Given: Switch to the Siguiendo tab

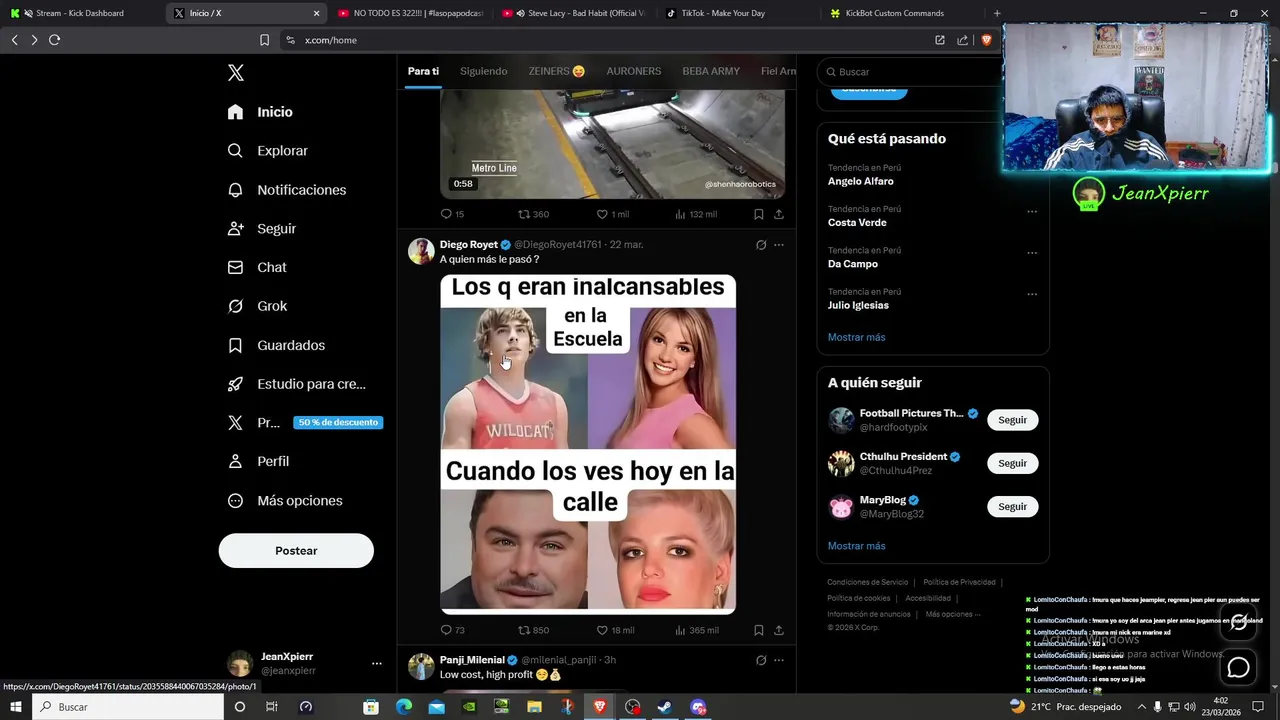Looking at the screenshot, I should click(x=483, y=71).
